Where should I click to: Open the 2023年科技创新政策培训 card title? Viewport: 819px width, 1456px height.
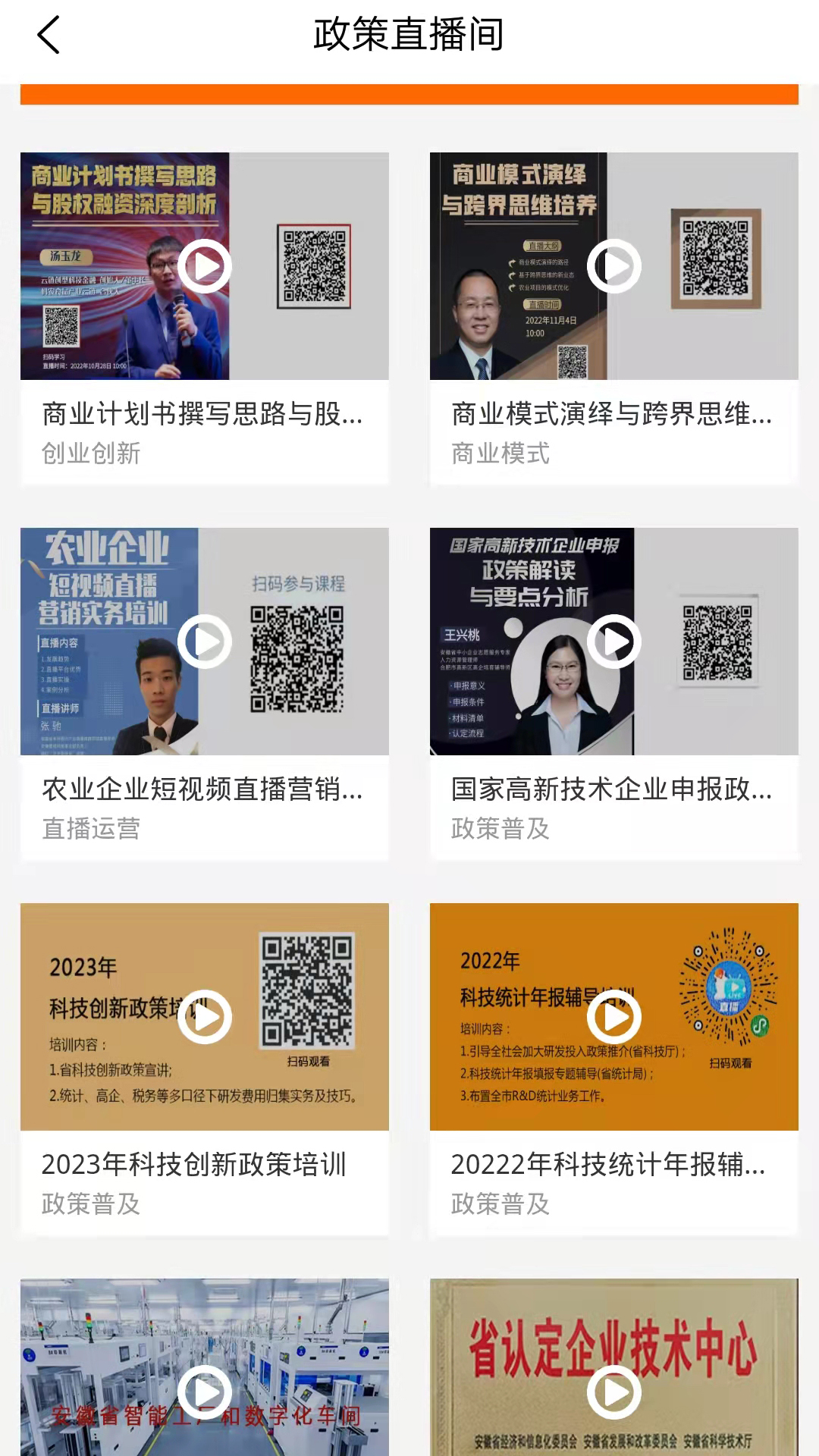[x=194, y=1167]
